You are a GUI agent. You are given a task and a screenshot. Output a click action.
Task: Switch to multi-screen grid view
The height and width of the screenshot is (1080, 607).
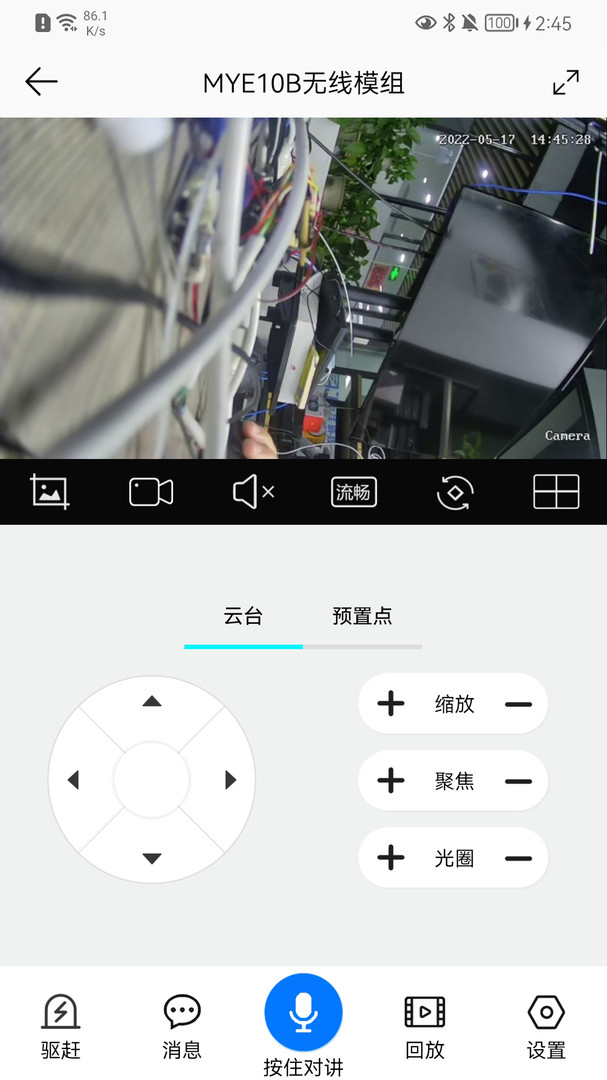[556, 492]
